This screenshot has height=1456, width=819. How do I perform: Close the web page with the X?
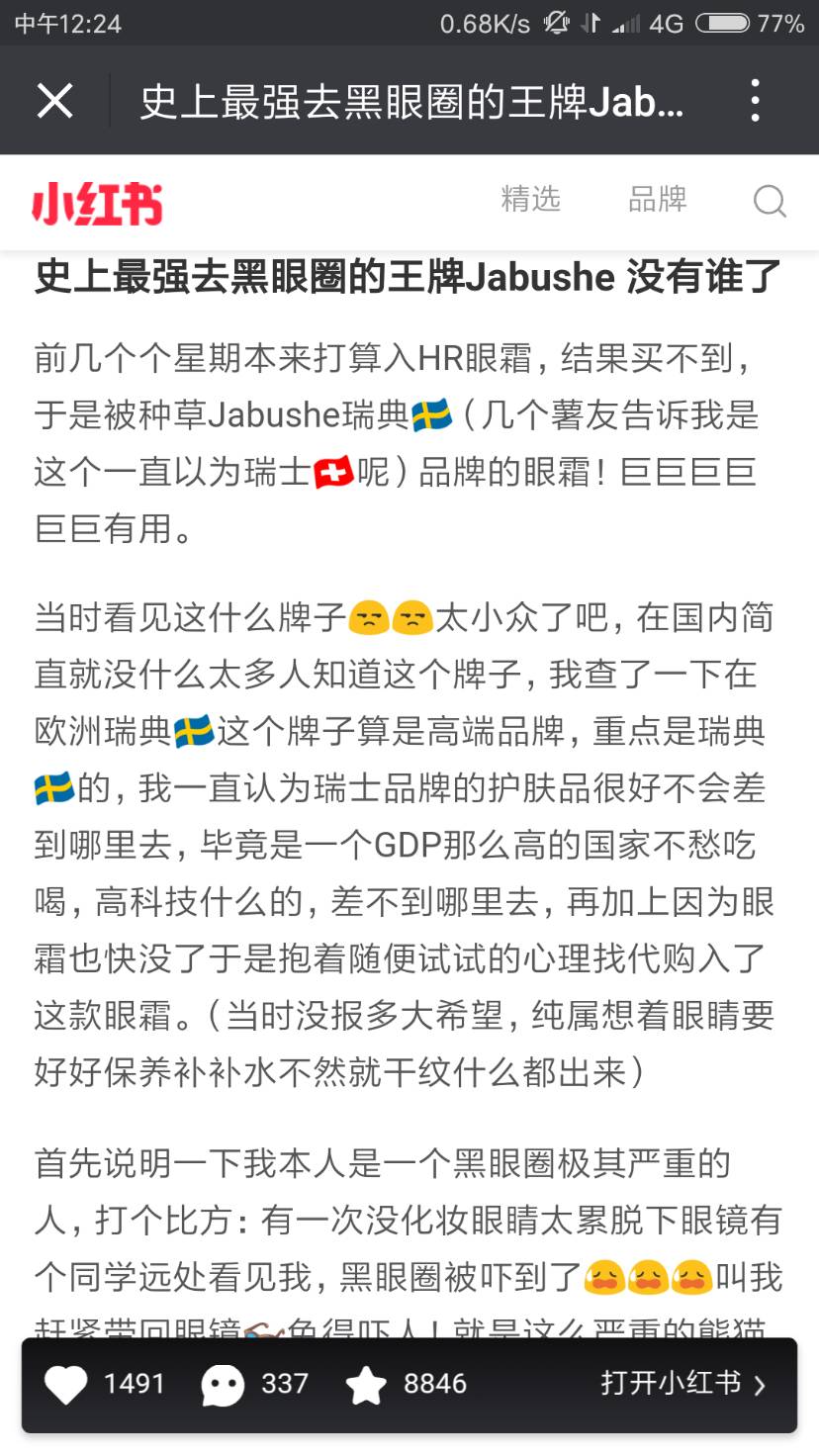[54, 101]
